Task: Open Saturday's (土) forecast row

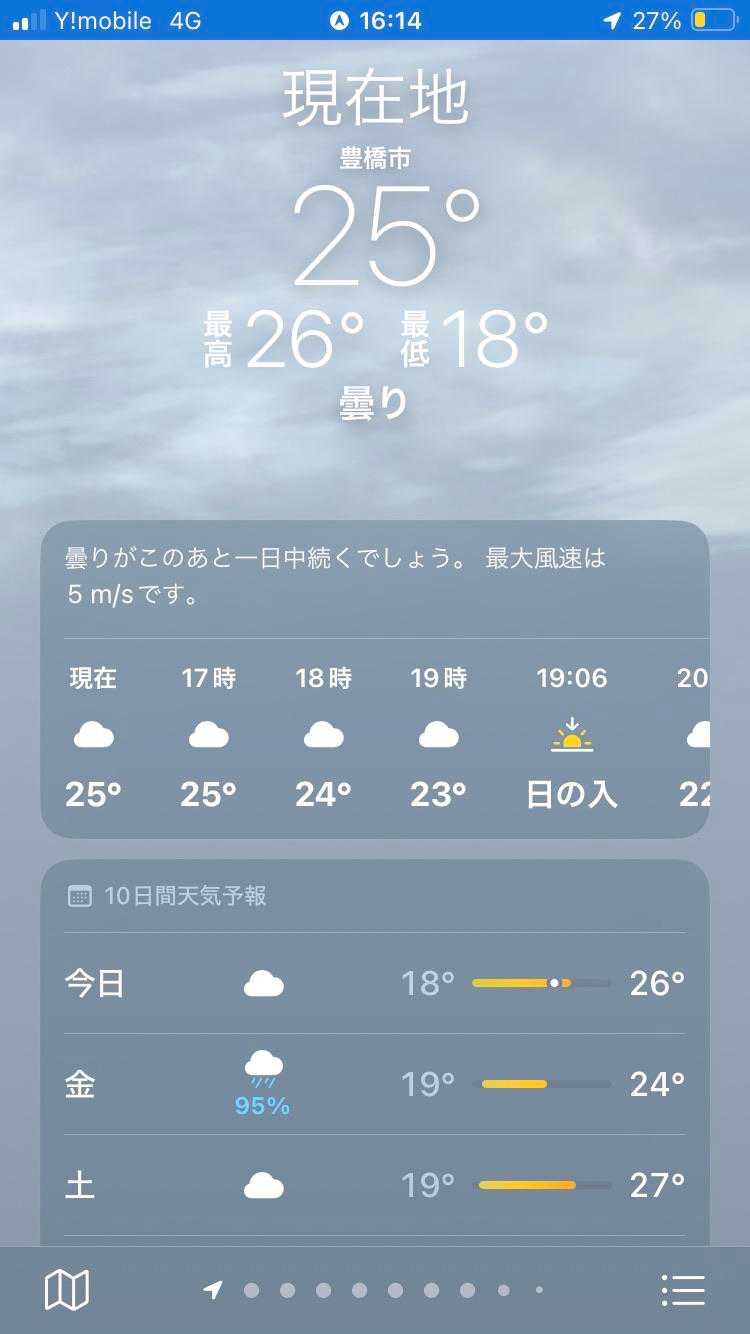Action: (375, 1186)
